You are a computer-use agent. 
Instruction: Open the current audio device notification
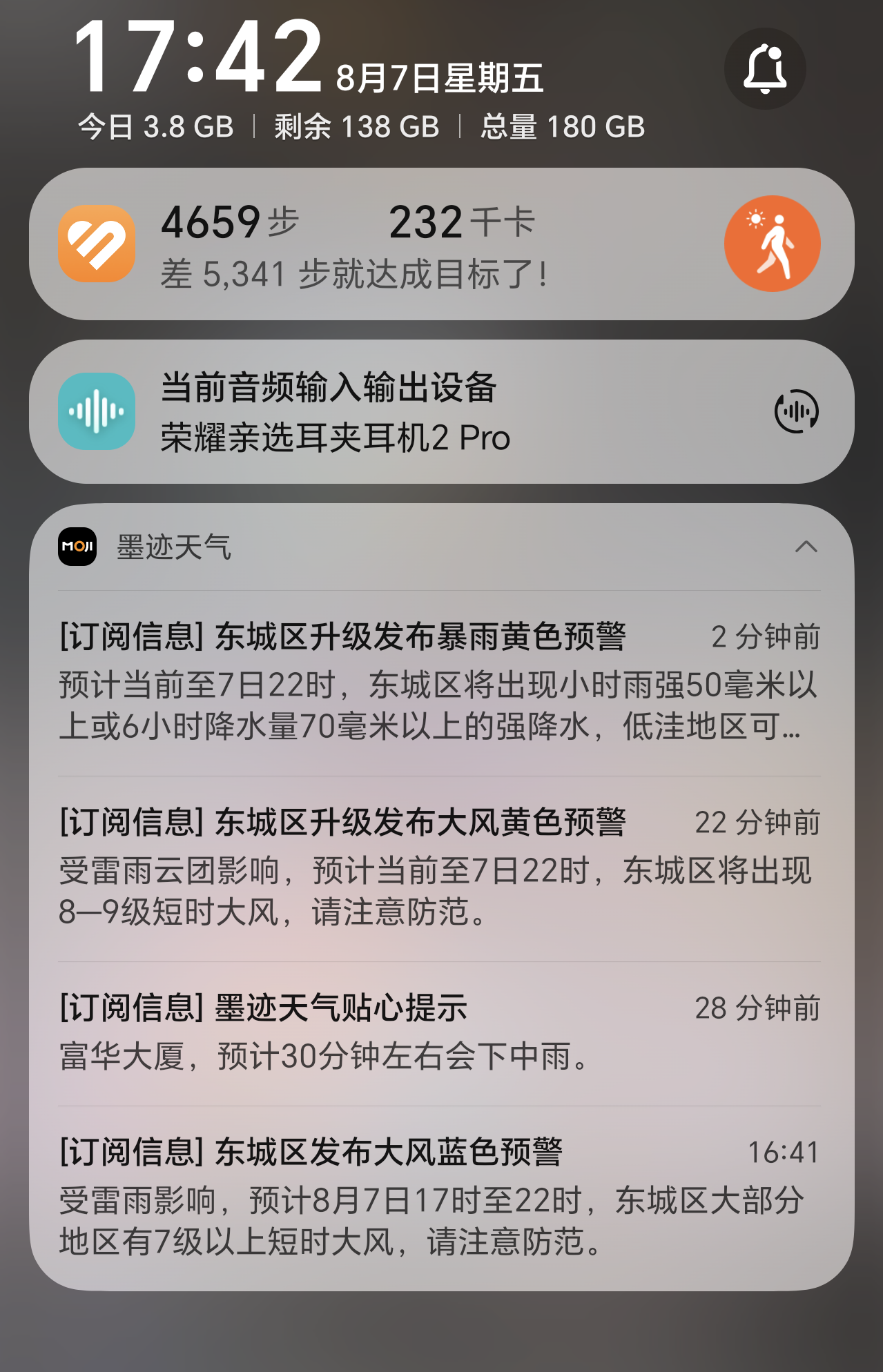coord(442,411)
